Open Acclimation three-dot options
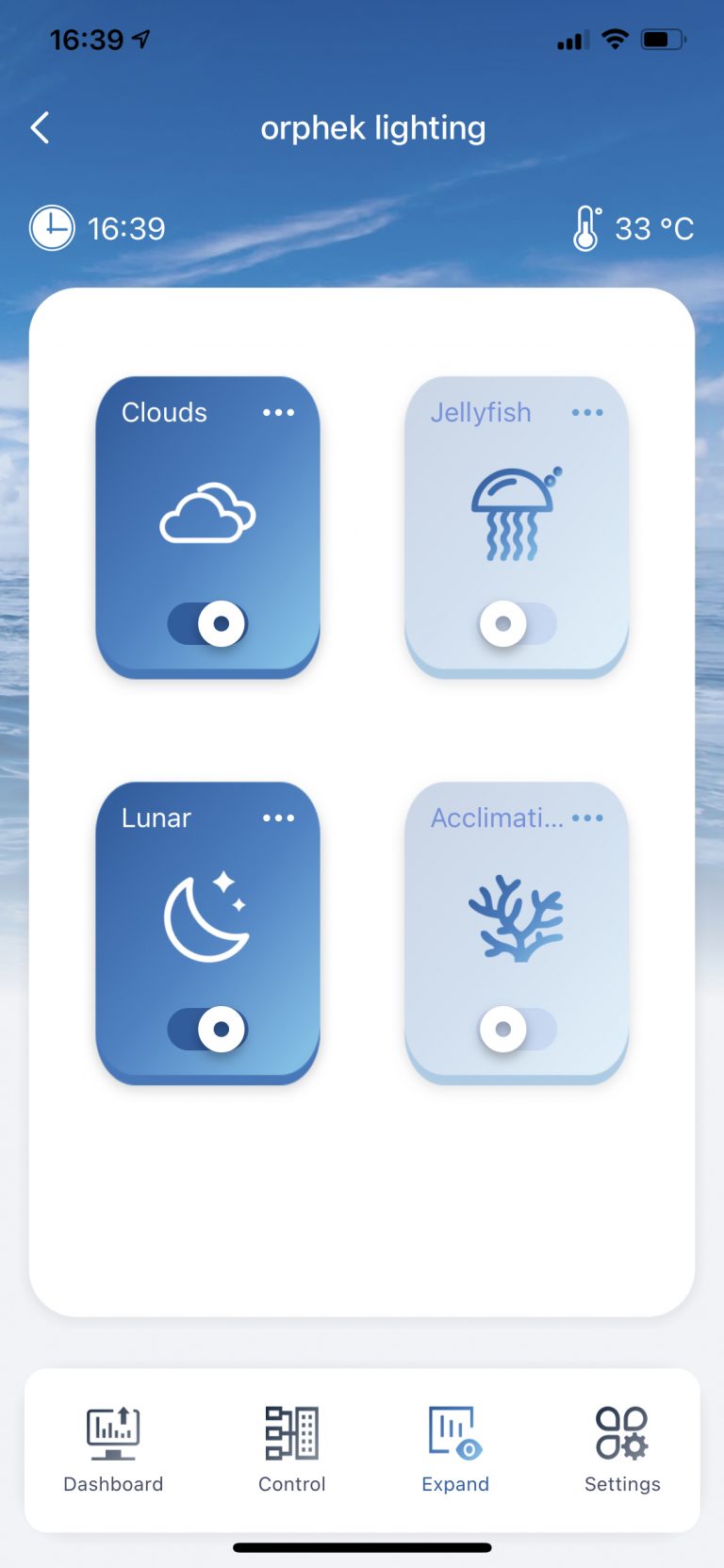Viewport: 724px width, 1568px height. pos(588,818)
